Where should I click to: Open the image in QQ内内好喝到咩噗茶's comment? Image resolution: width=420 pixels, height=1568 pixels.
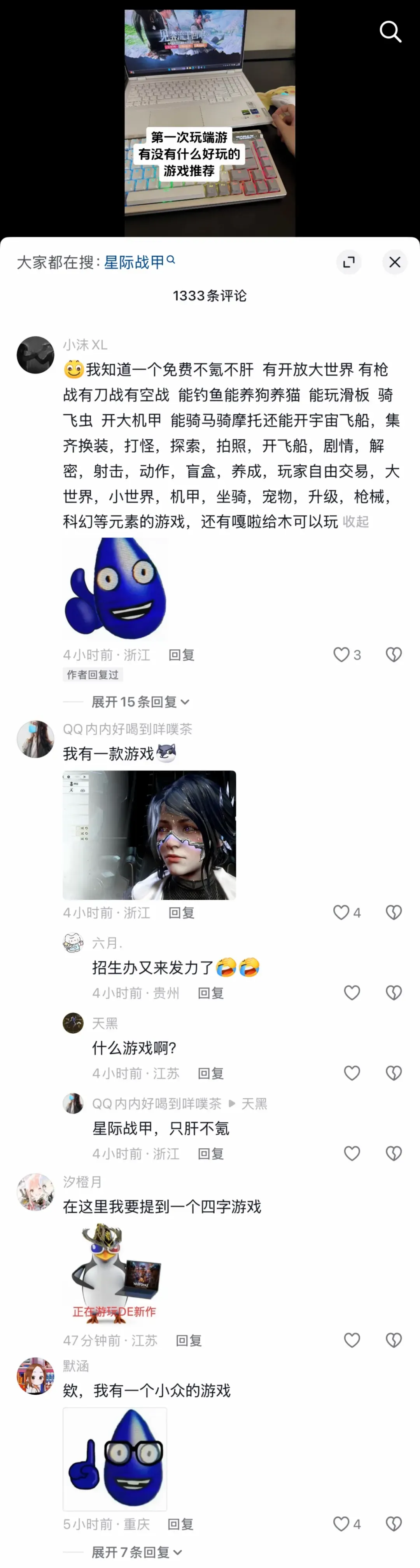[x=149, y=835]
